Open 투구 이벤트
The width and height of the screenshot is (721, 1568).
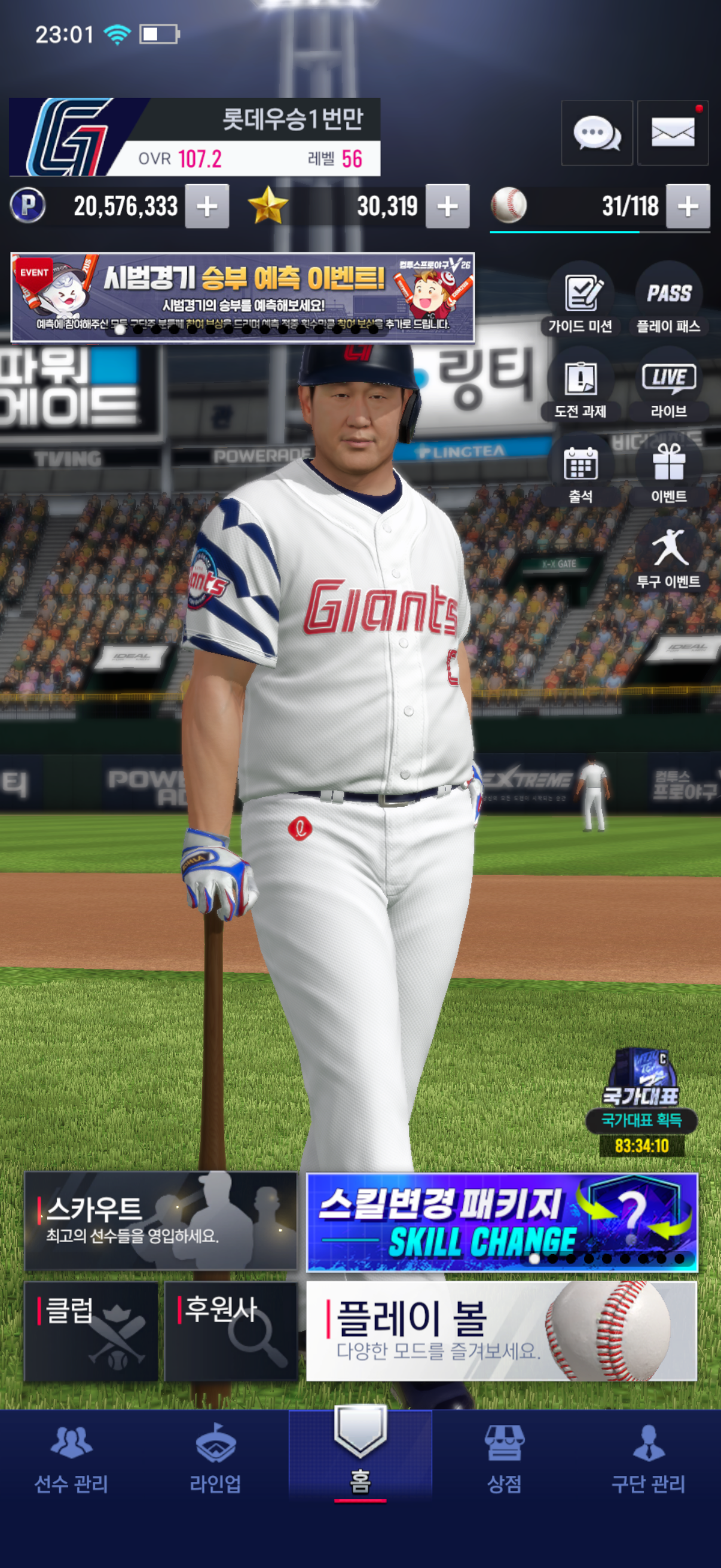[668, 555]
